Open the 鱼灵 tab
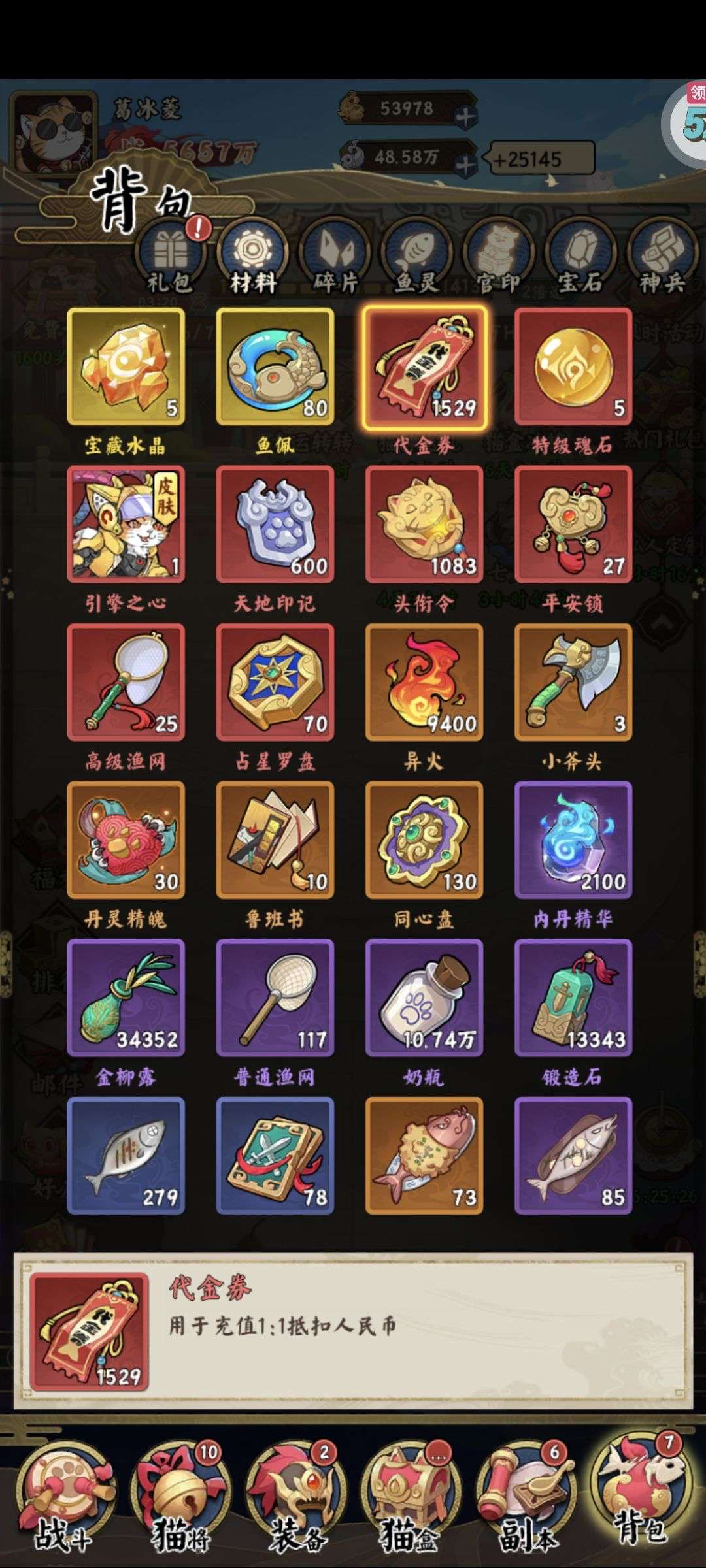 [417, 257]
